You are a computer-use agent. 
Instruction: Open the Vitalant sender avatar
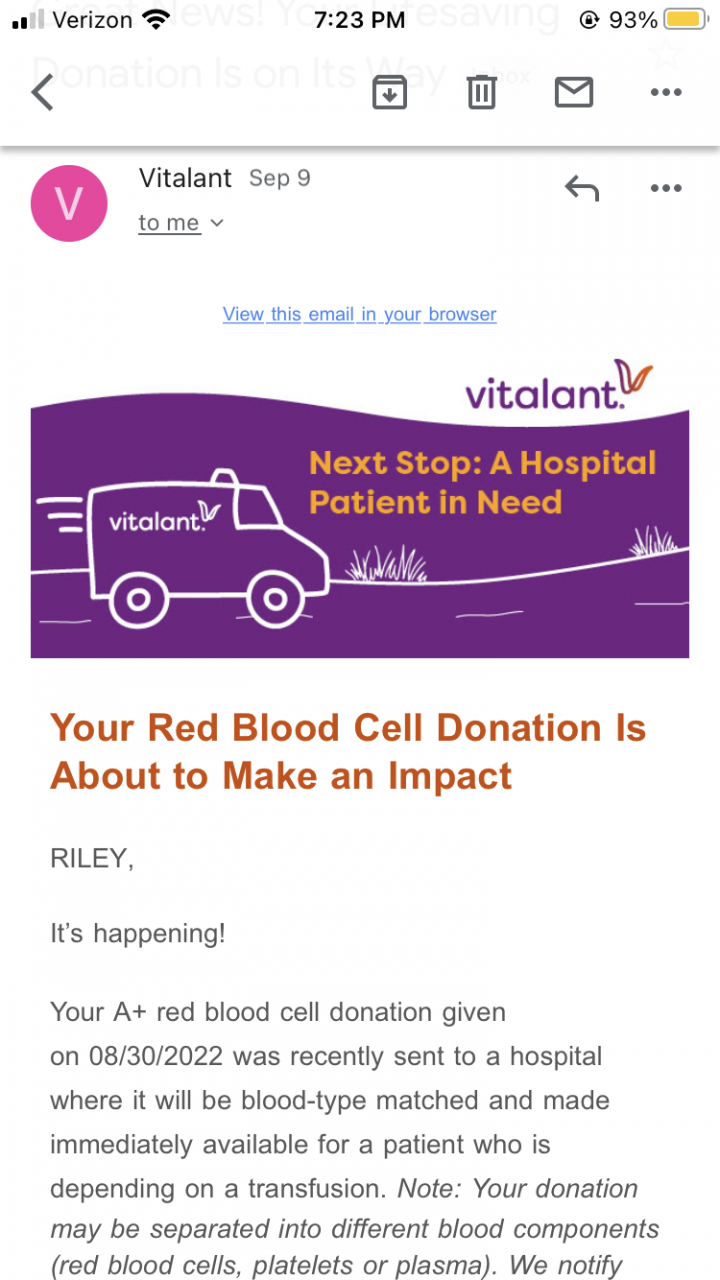(69, 203)
